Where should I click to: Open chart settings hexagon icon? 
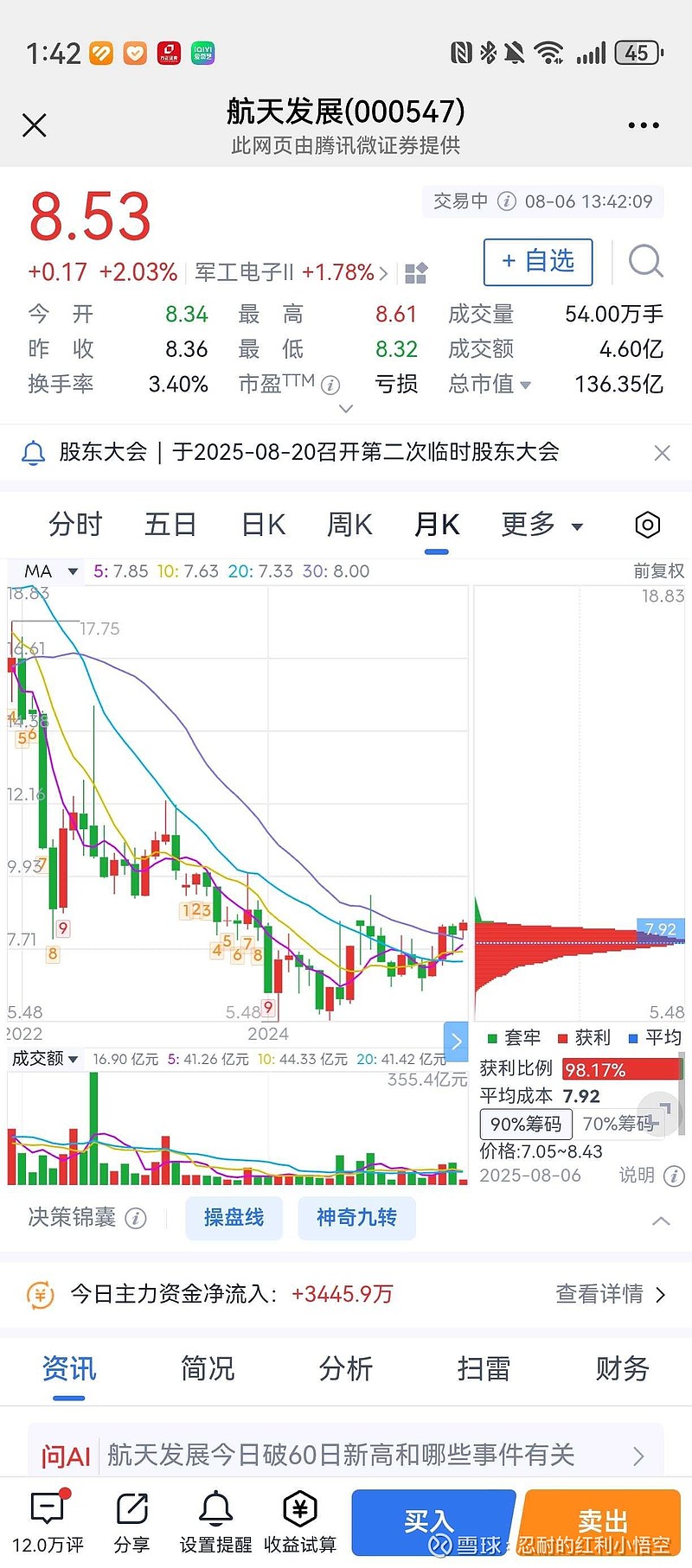pyautogui.click(x=647, y=525)
